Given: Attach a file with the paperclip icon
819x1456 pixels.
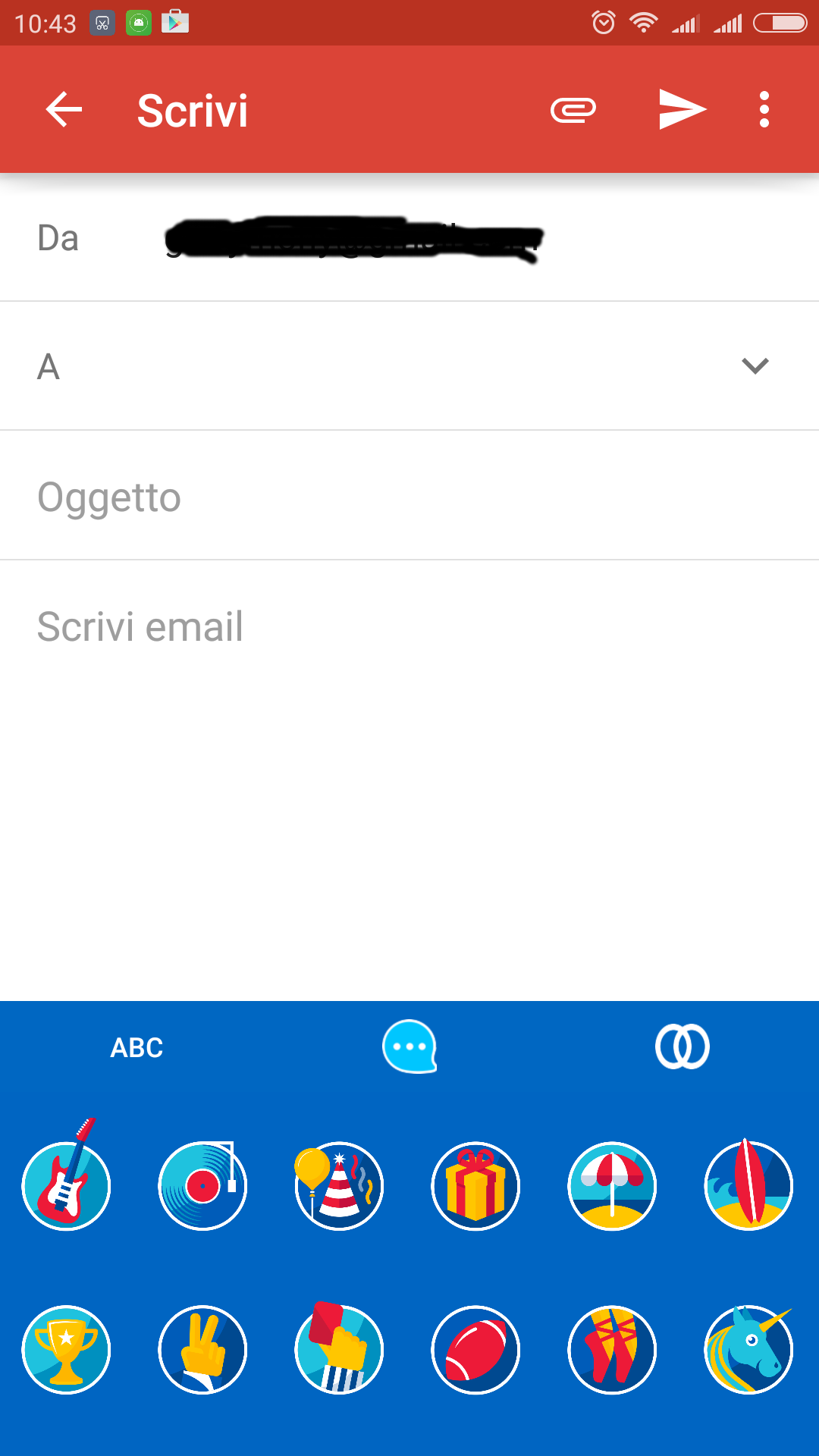Looking at the screenshot, I should (573, 110).
